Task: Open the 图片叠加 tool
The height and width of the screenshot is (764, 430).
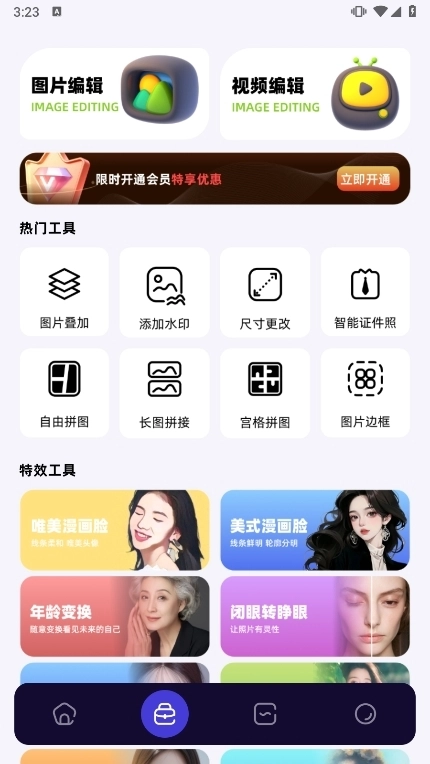Action: (x=64, y=292)
